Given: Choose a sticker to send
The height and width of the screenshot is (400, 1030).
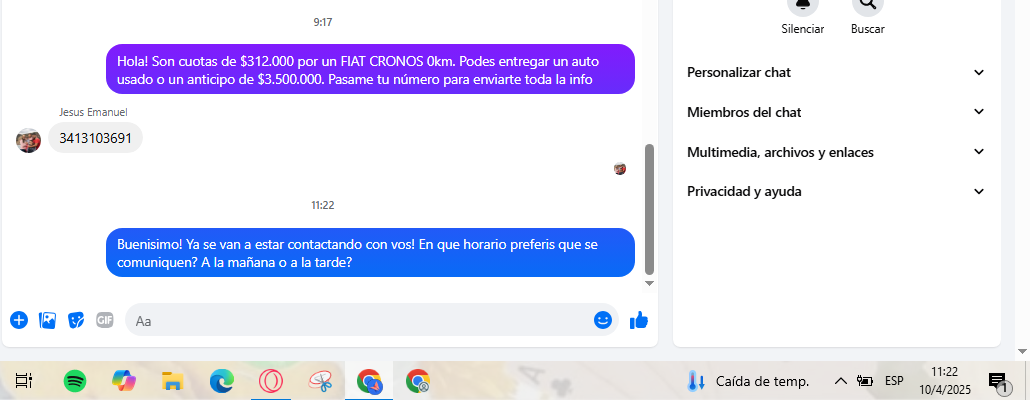Looking at the screenshot, I should [x=76, y=320].
